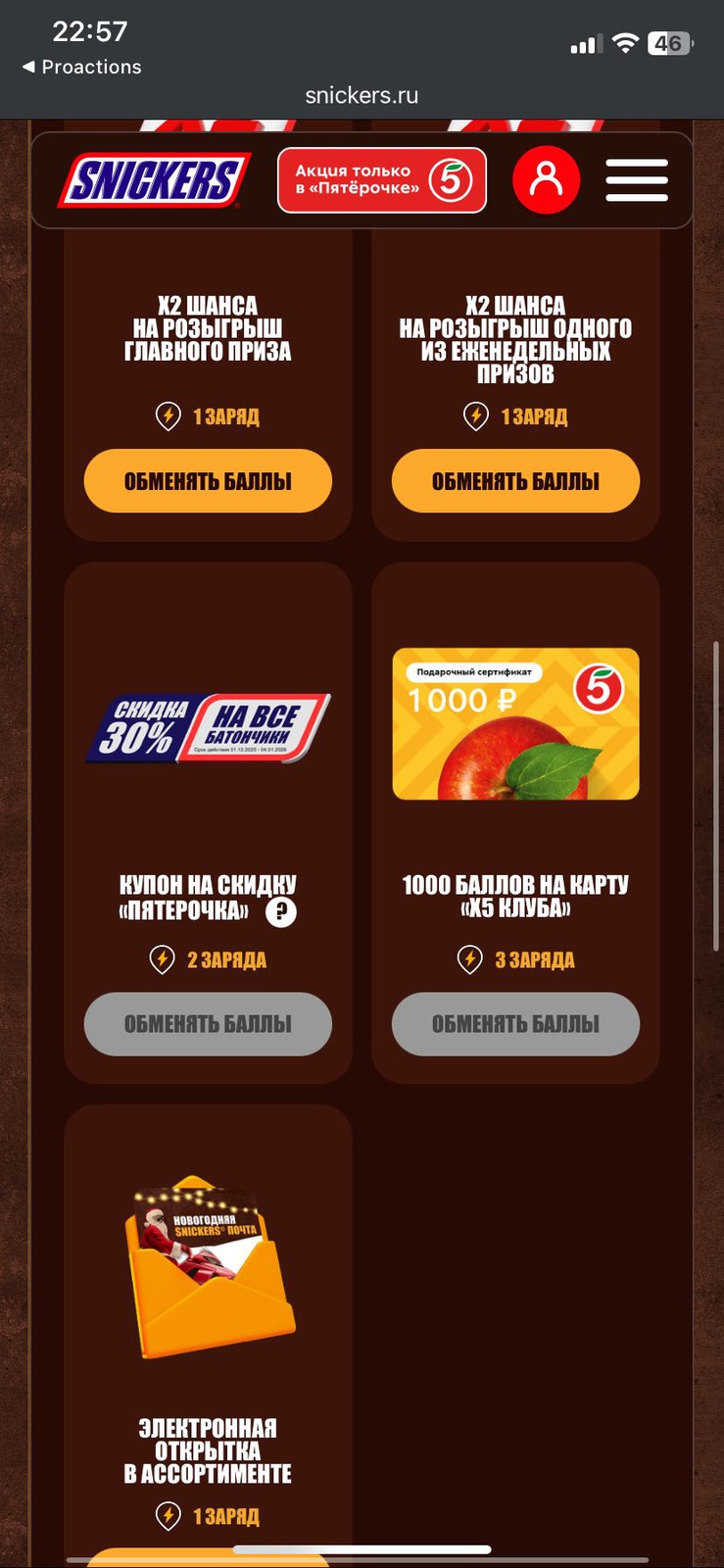Open the hamburger menu

pos(636,180)
